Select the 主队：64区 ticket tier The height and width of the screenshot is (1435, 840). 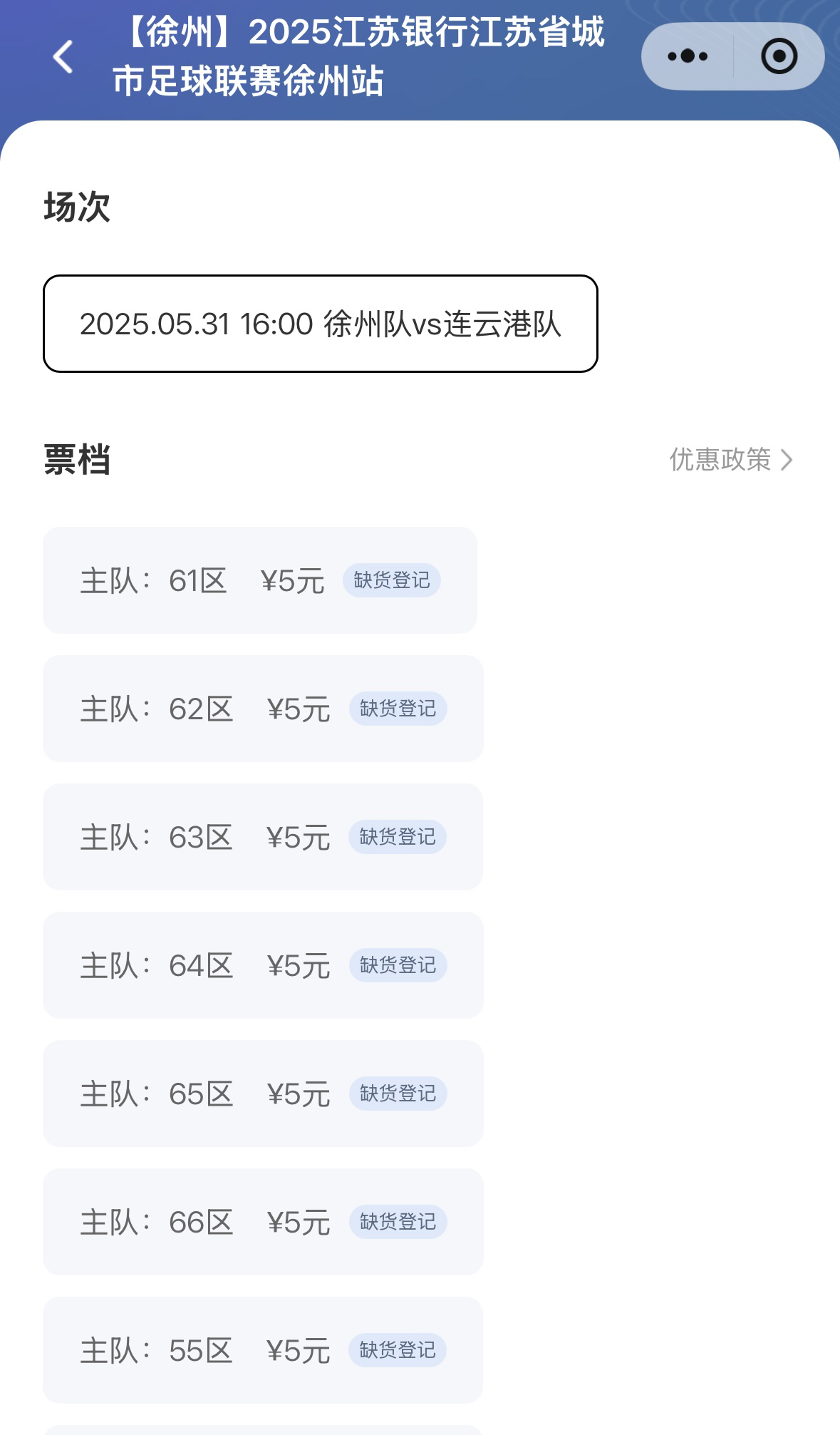(263, 965)
